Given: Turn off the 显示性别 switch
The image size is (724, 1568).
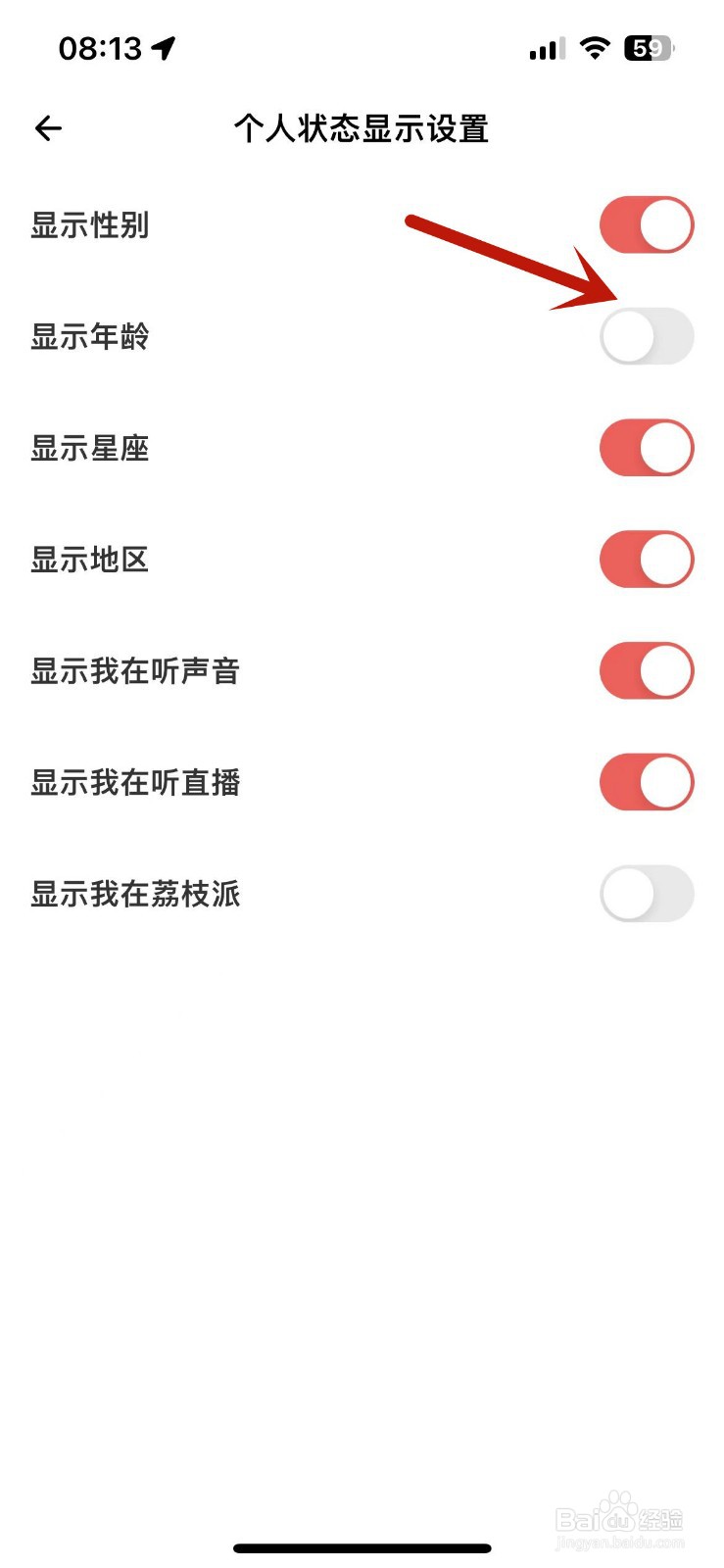Looking at the screenshot, I should tap(646, 224).
